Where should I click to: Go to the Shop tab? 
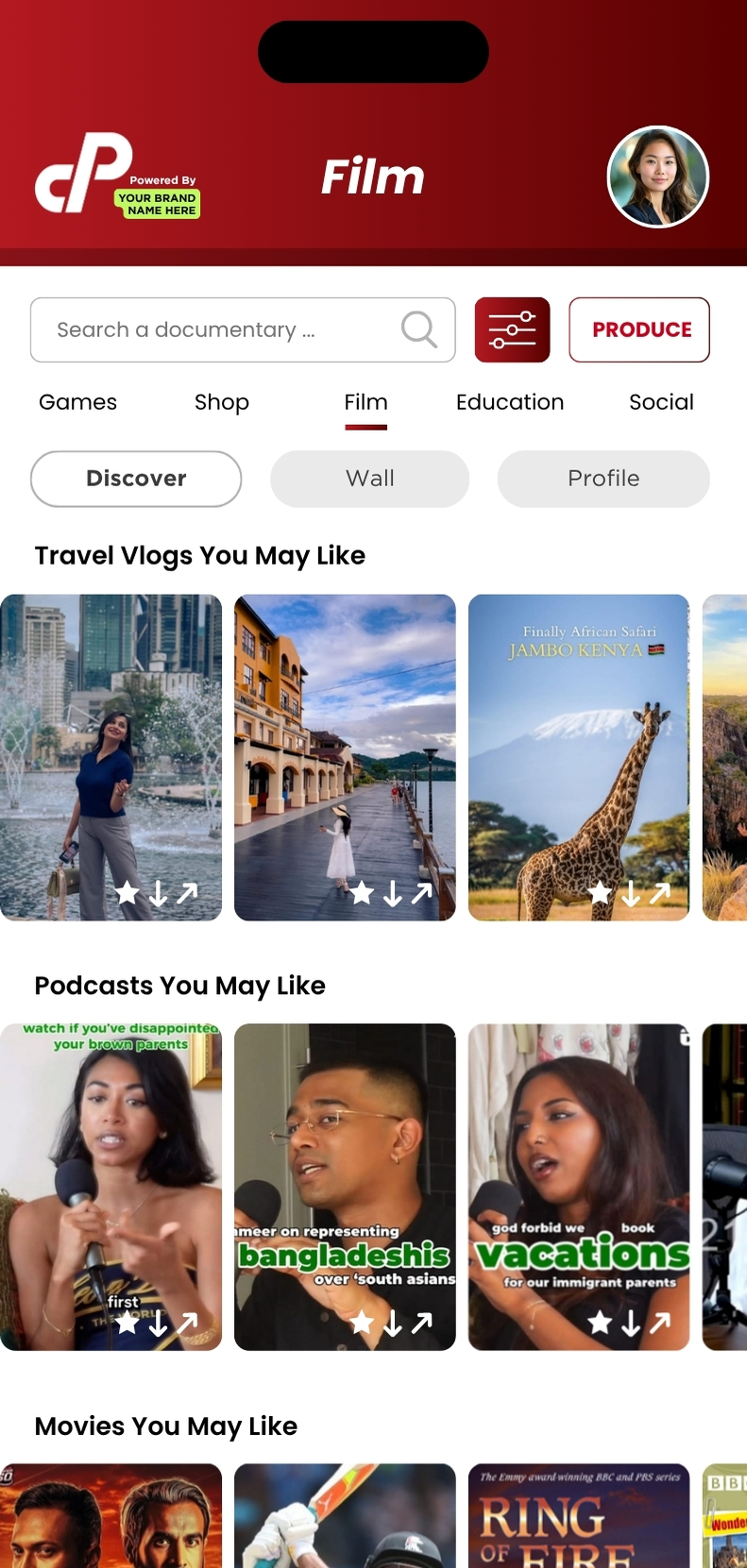[x=222, y=402]
